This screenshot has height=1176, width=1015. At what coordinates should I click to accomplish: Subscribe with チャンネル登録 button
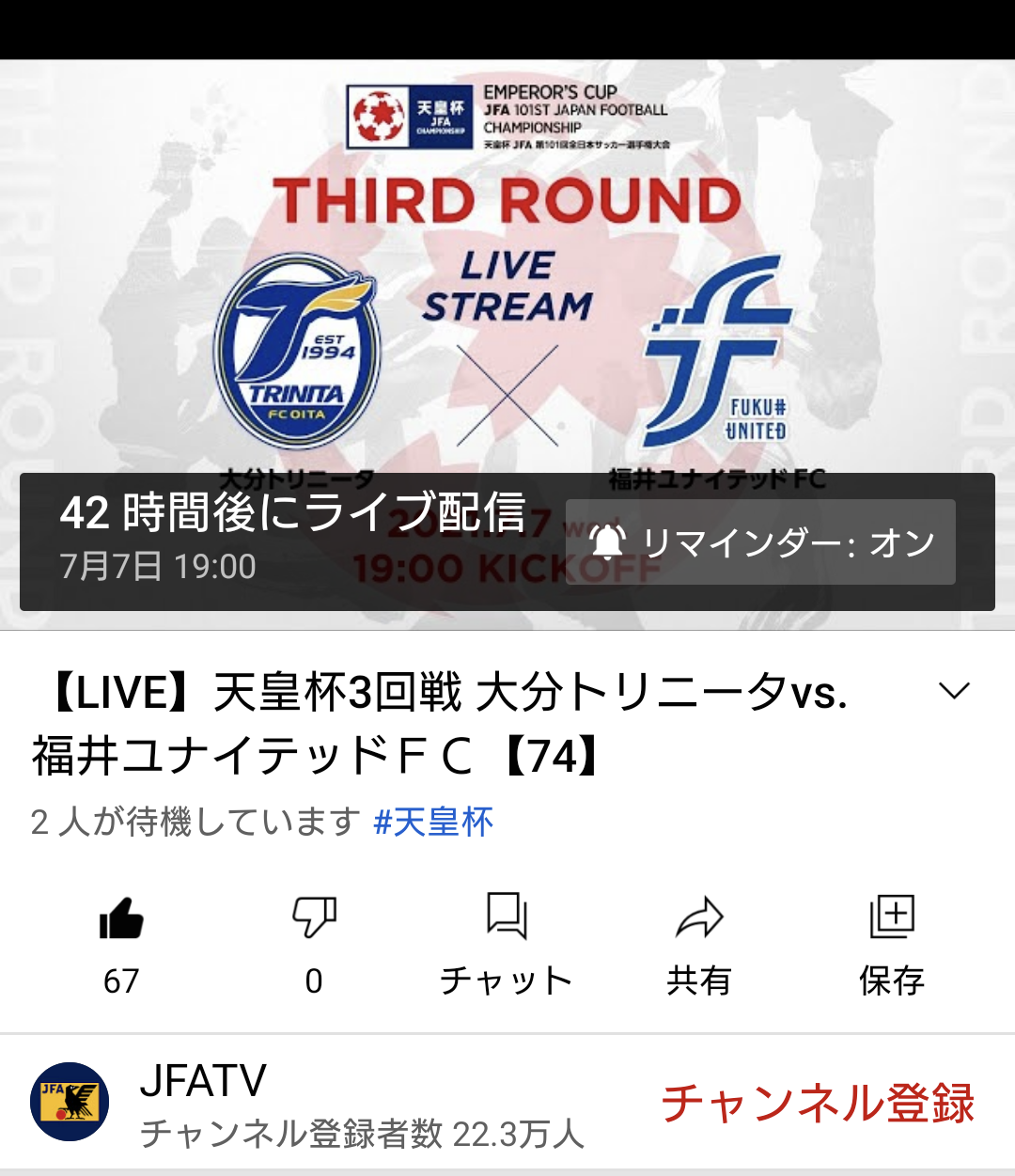818,1103
